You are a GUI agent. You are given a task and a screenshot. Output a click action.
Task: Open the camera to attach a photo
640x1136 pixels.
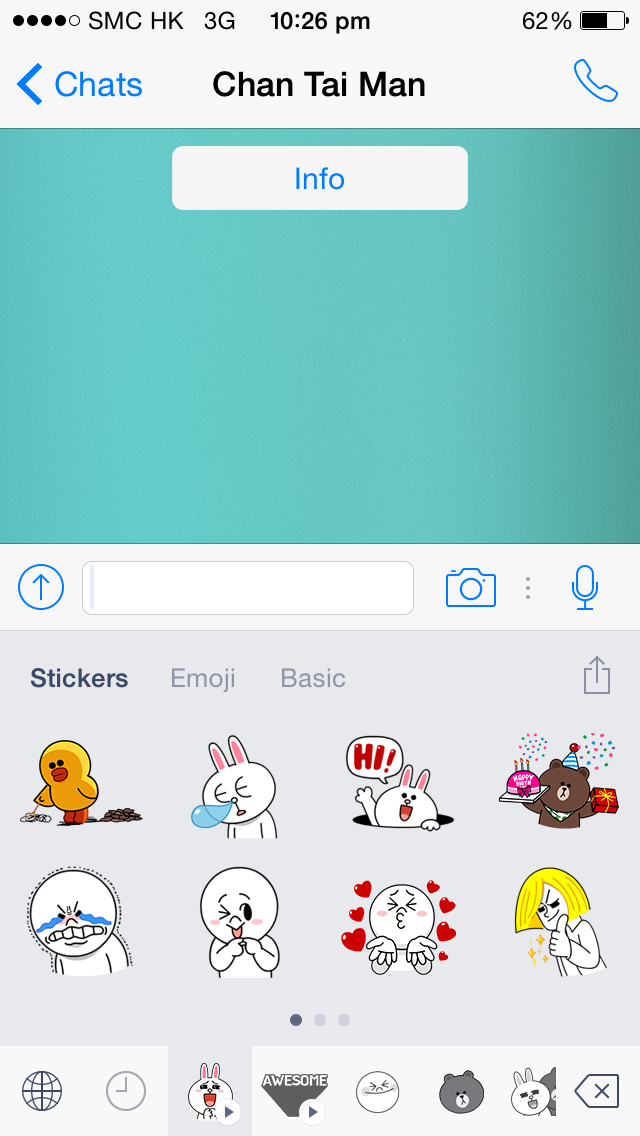coord(471,587)
